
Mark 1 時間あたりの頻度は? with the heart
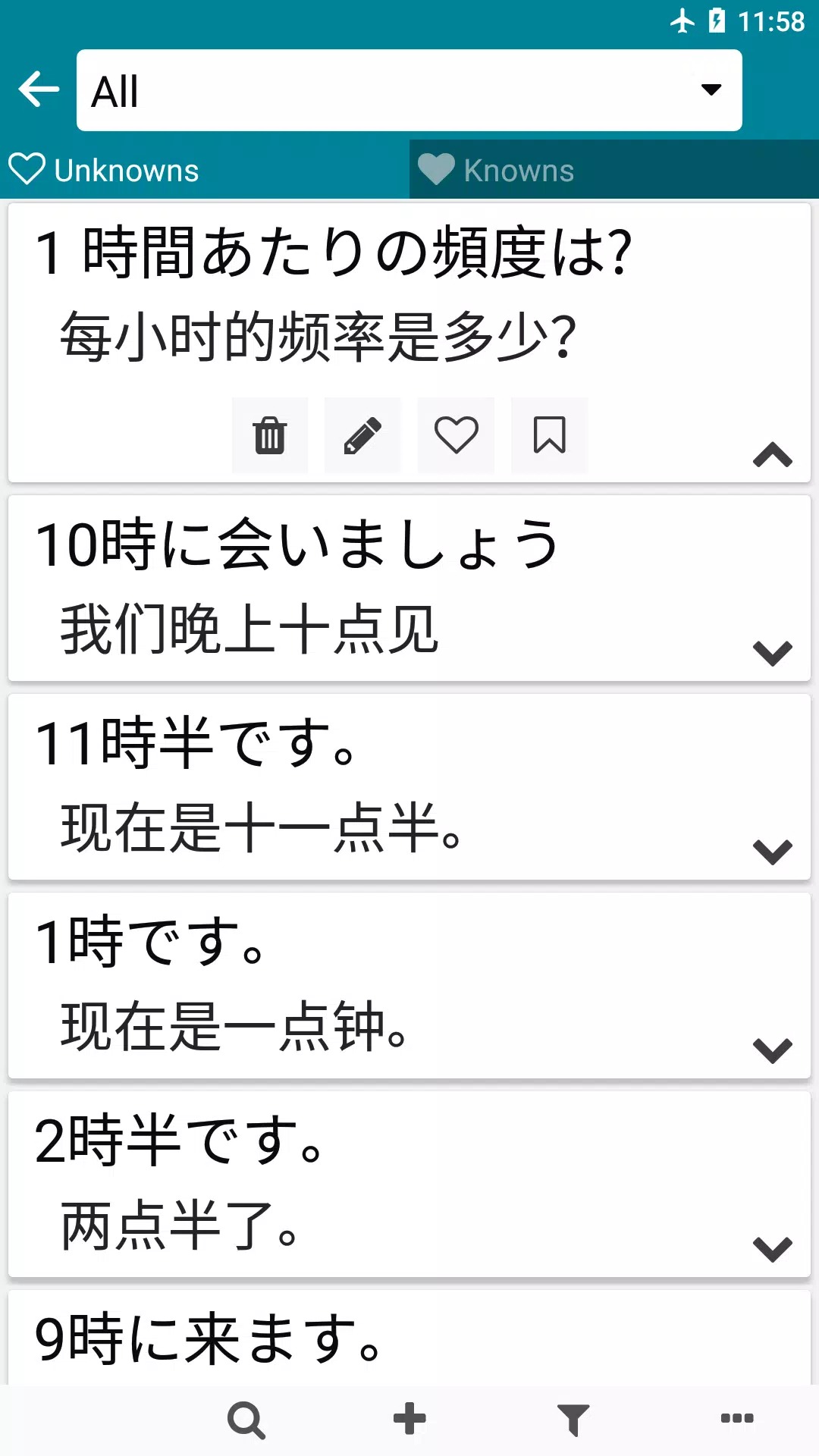[456, 435]
